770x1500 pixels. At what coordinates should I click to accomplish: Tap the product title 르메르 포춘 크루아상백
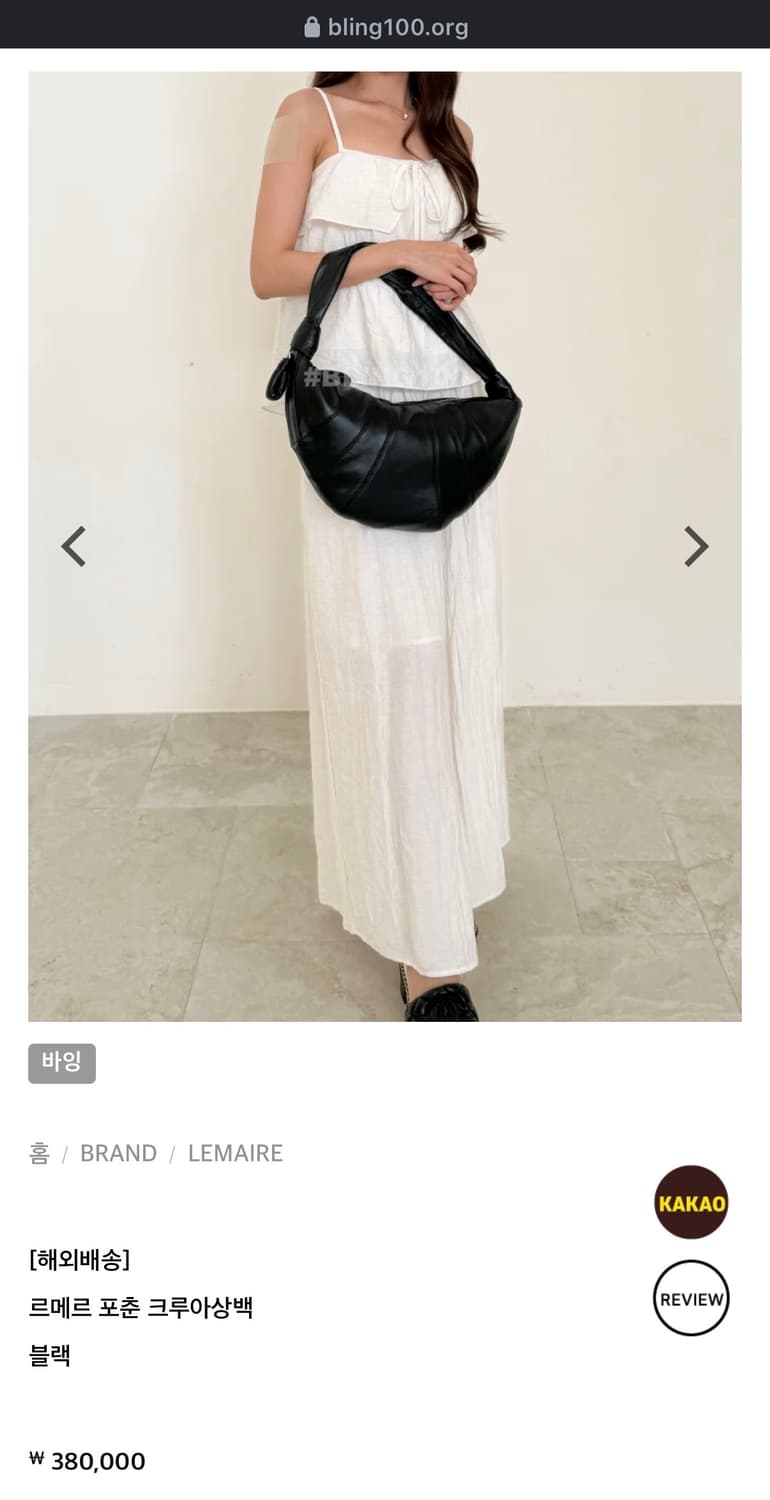click(x=141, y=1308)
